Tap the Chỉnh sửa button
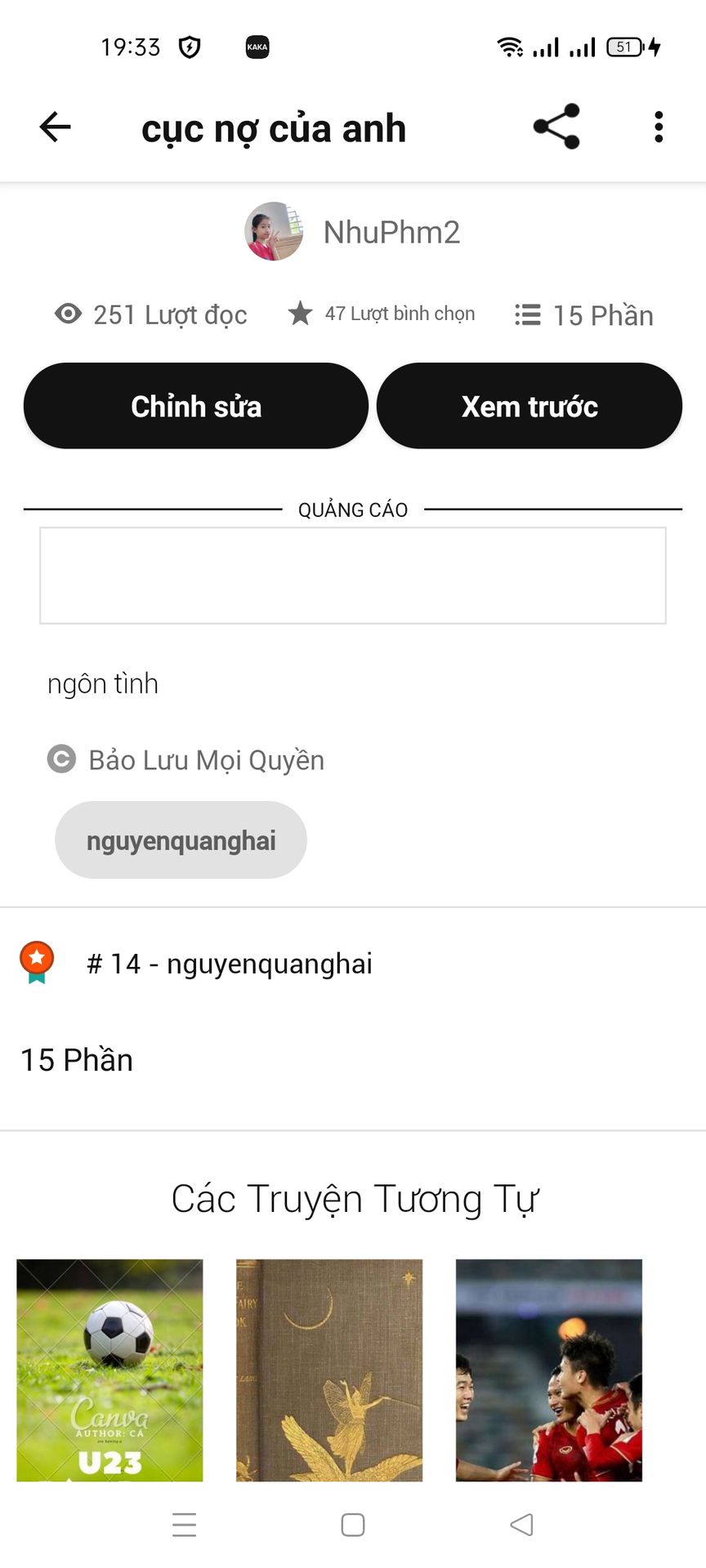 196,406
